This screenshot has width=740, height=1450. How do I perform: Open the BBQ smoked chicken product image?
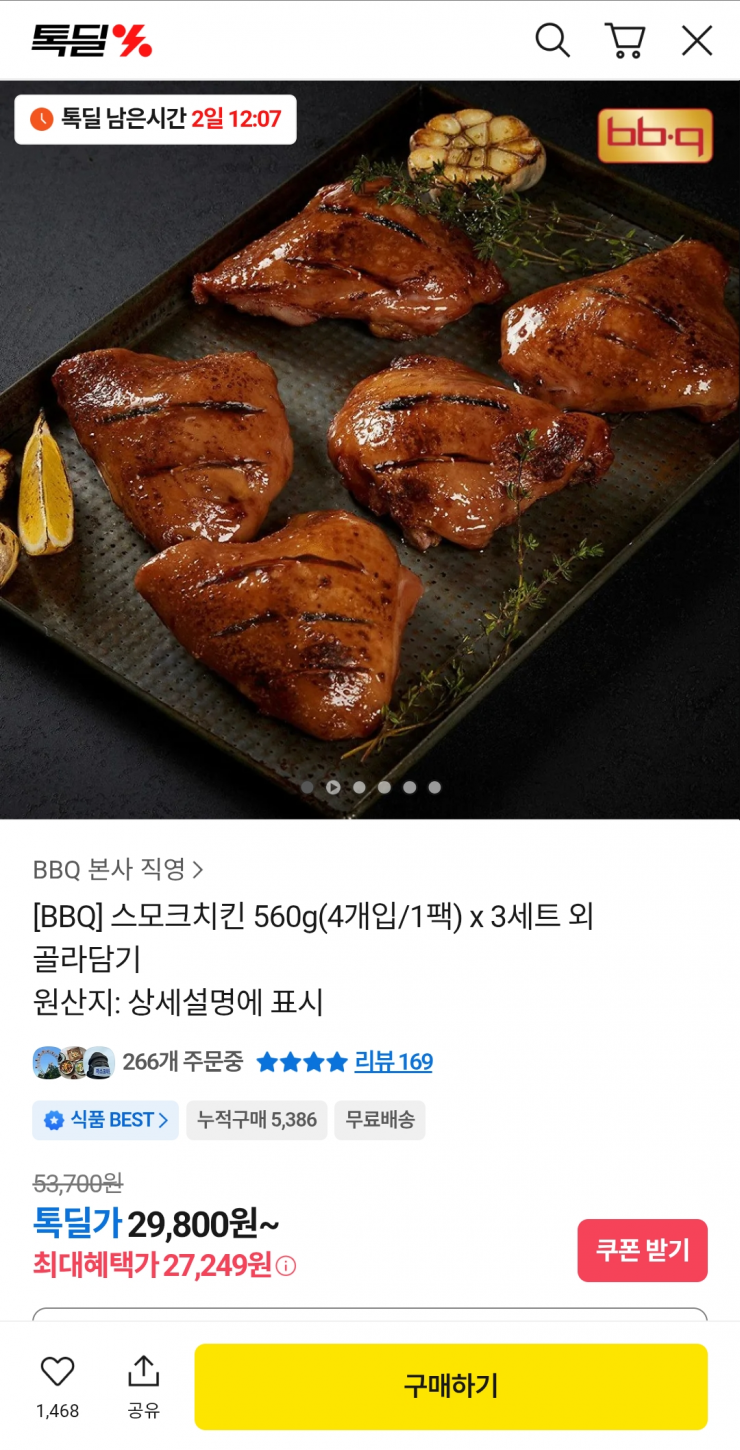coord(370,450)
